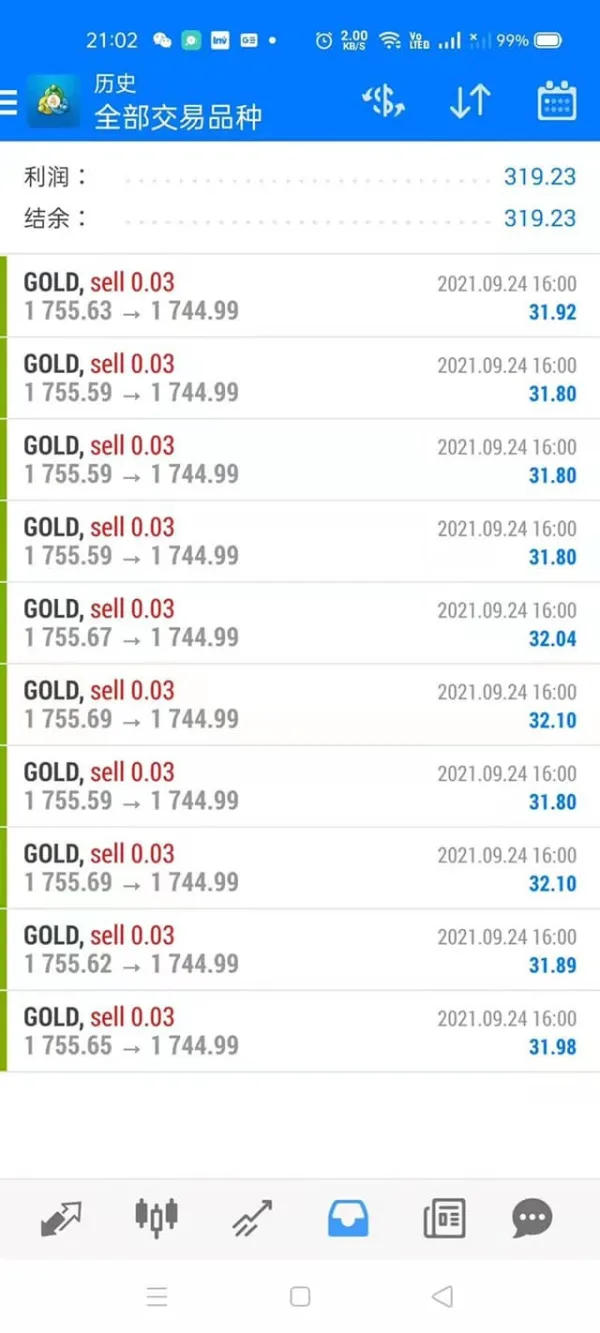The image size is (600, 1333).
Task: Expand the GOLD sell trade with profit 31.98
Action: tap(300, 1031)
